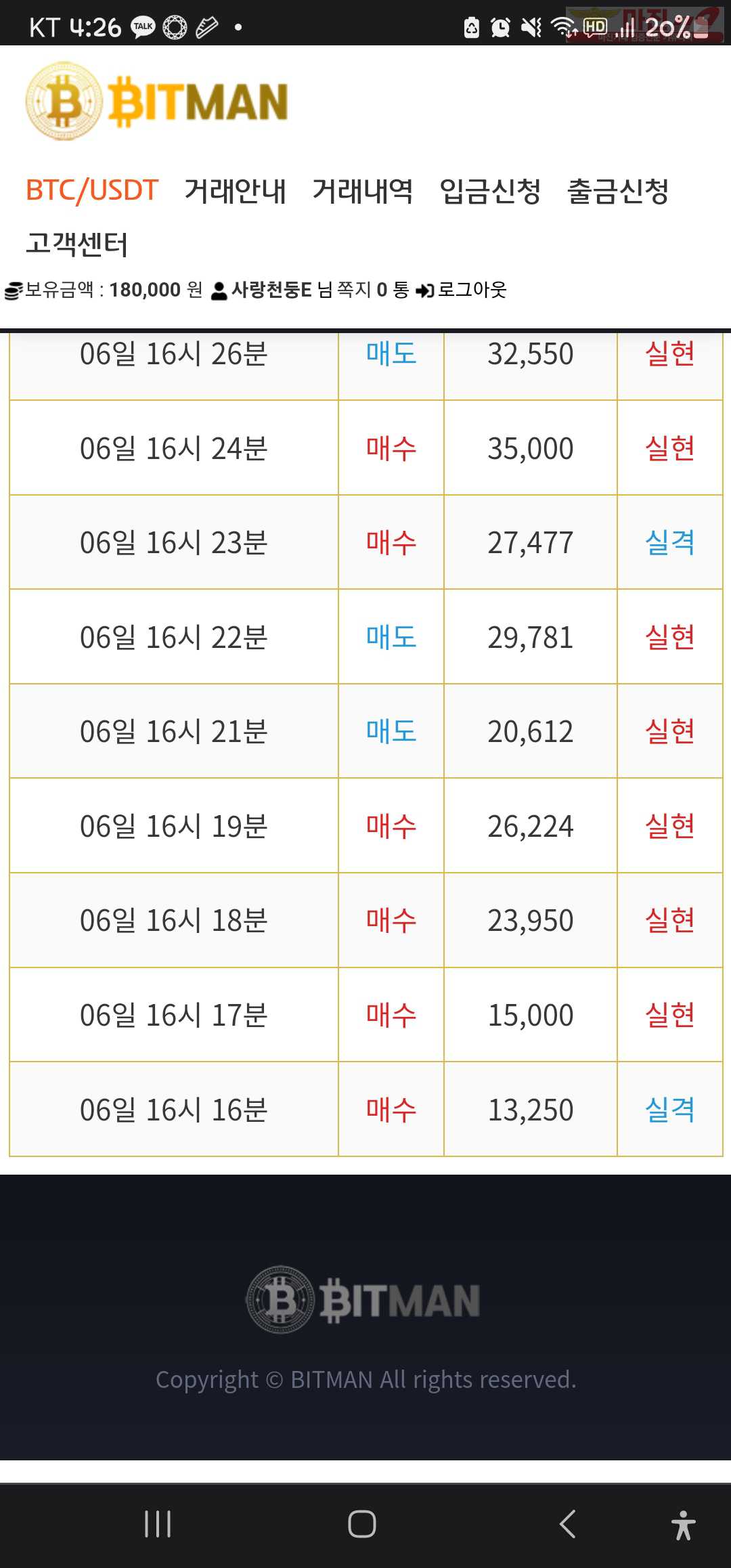Open the 고객센터 customer center

pyautogui.click(x=76, y=244)
